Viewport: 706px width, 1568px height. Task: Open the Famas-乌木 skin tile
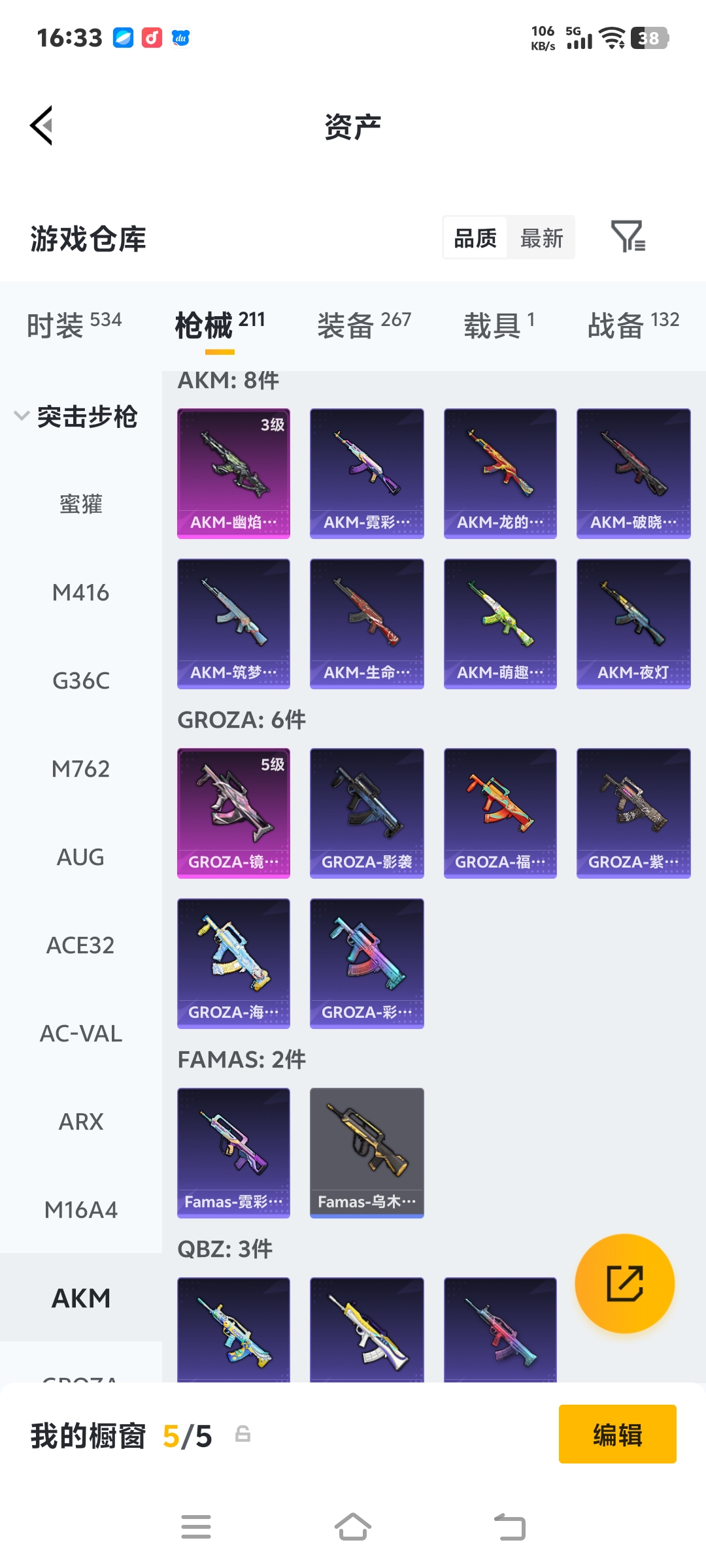pyautogui.click(x=367, y=1152)
